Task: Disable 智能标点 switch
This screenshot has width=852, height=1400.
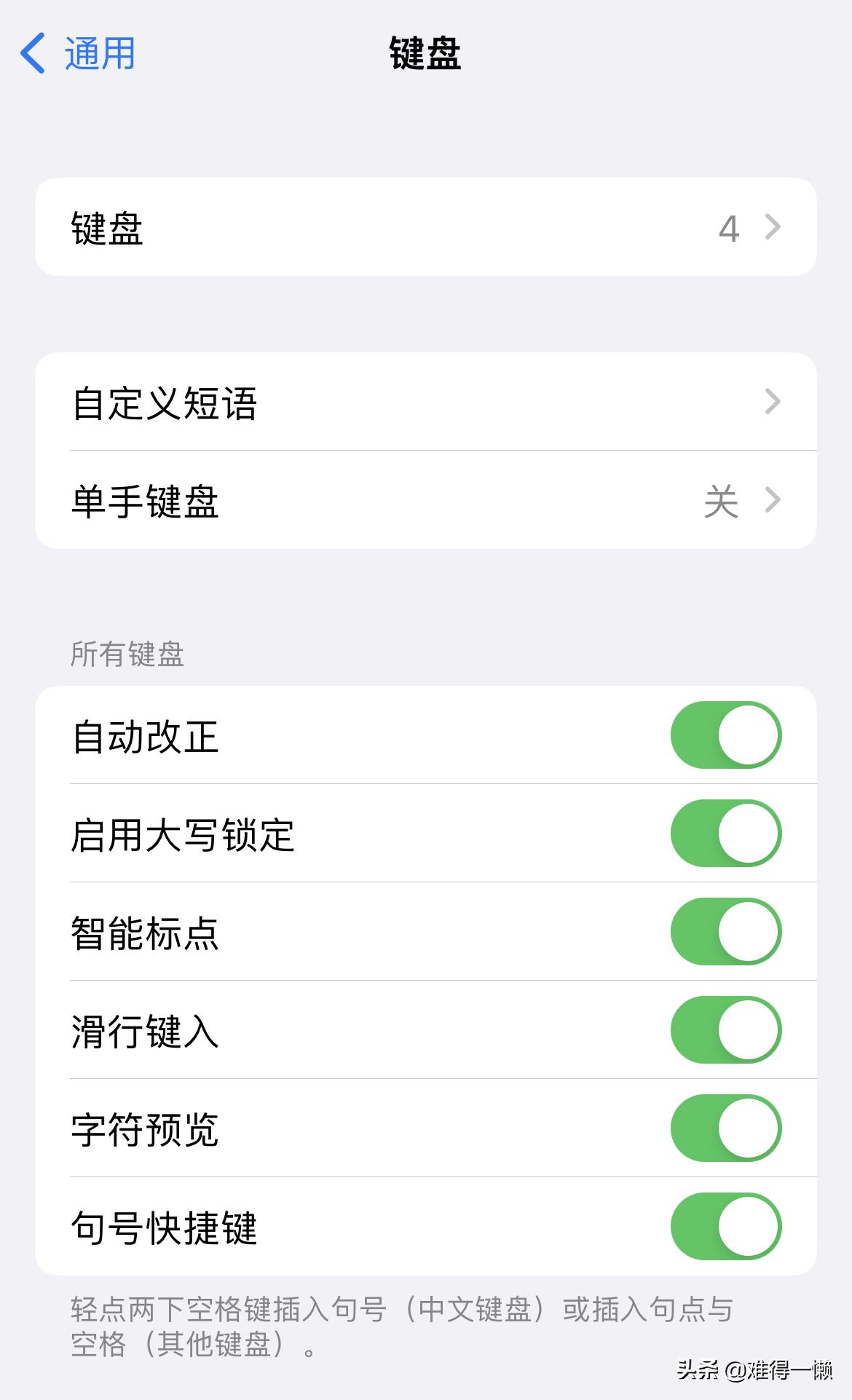Action: pyautogui.click(x=725, y=933)
